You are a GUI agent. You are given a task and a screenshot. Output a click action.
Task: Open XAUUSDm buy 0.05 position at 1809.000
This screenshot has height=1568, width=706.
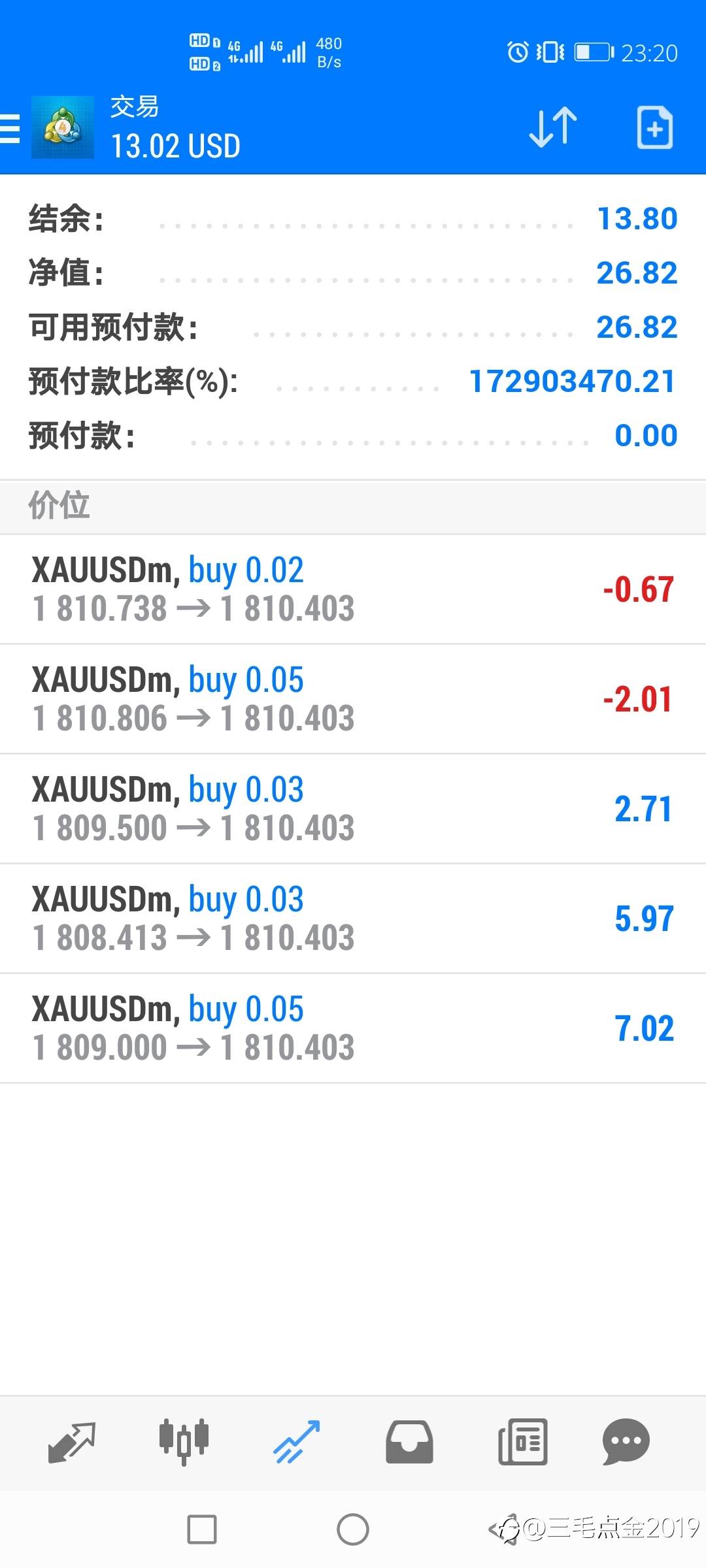point(353,1028)
